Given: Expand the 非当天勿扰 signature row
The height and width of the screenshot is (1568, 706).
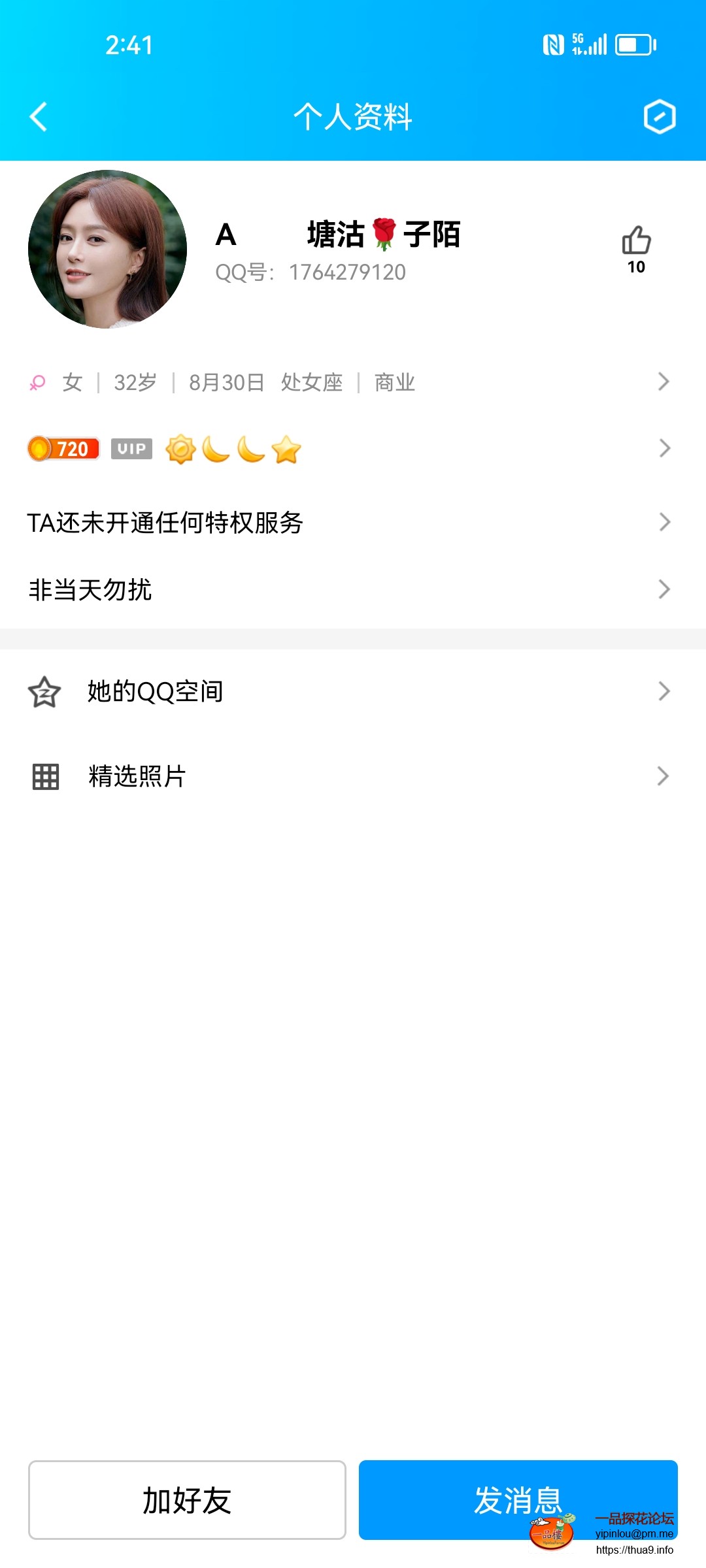Looking at the screenshot, I should pos(353,589).
